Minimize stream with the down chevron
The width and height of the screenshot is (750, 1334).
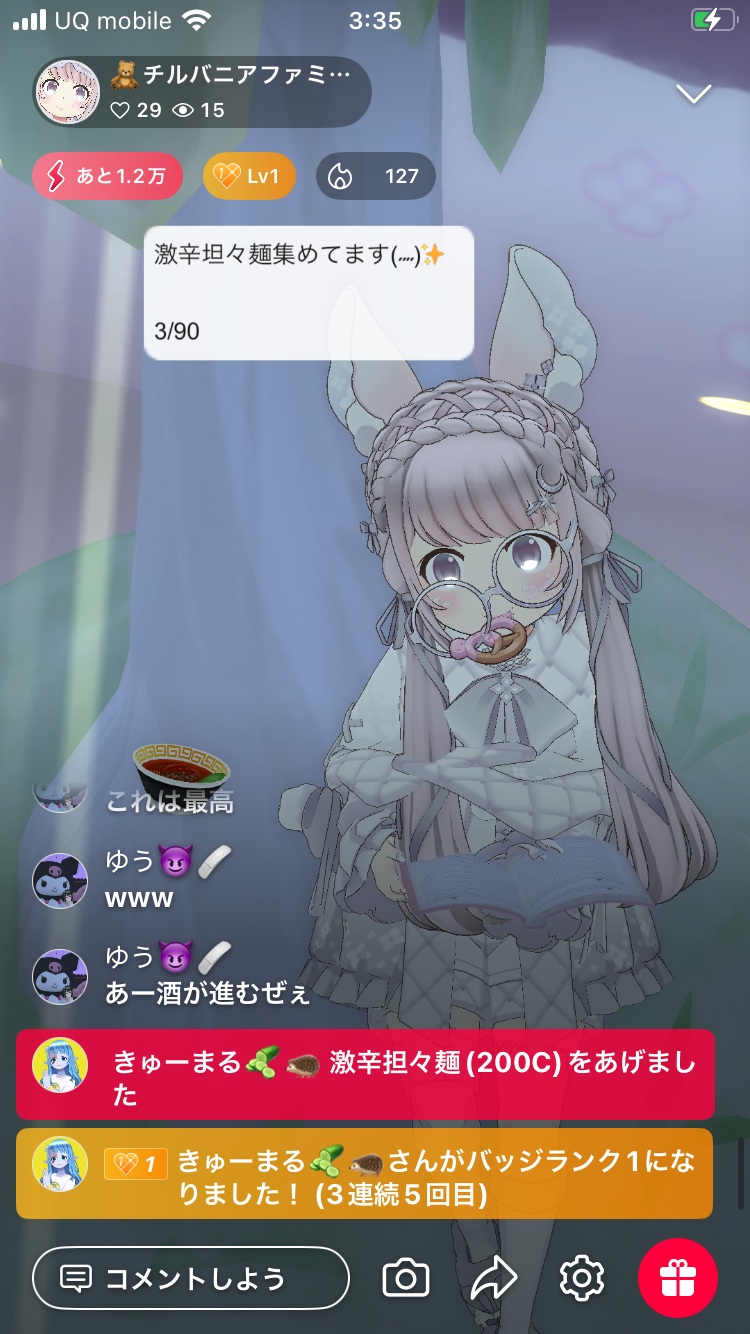coord(693,94)
